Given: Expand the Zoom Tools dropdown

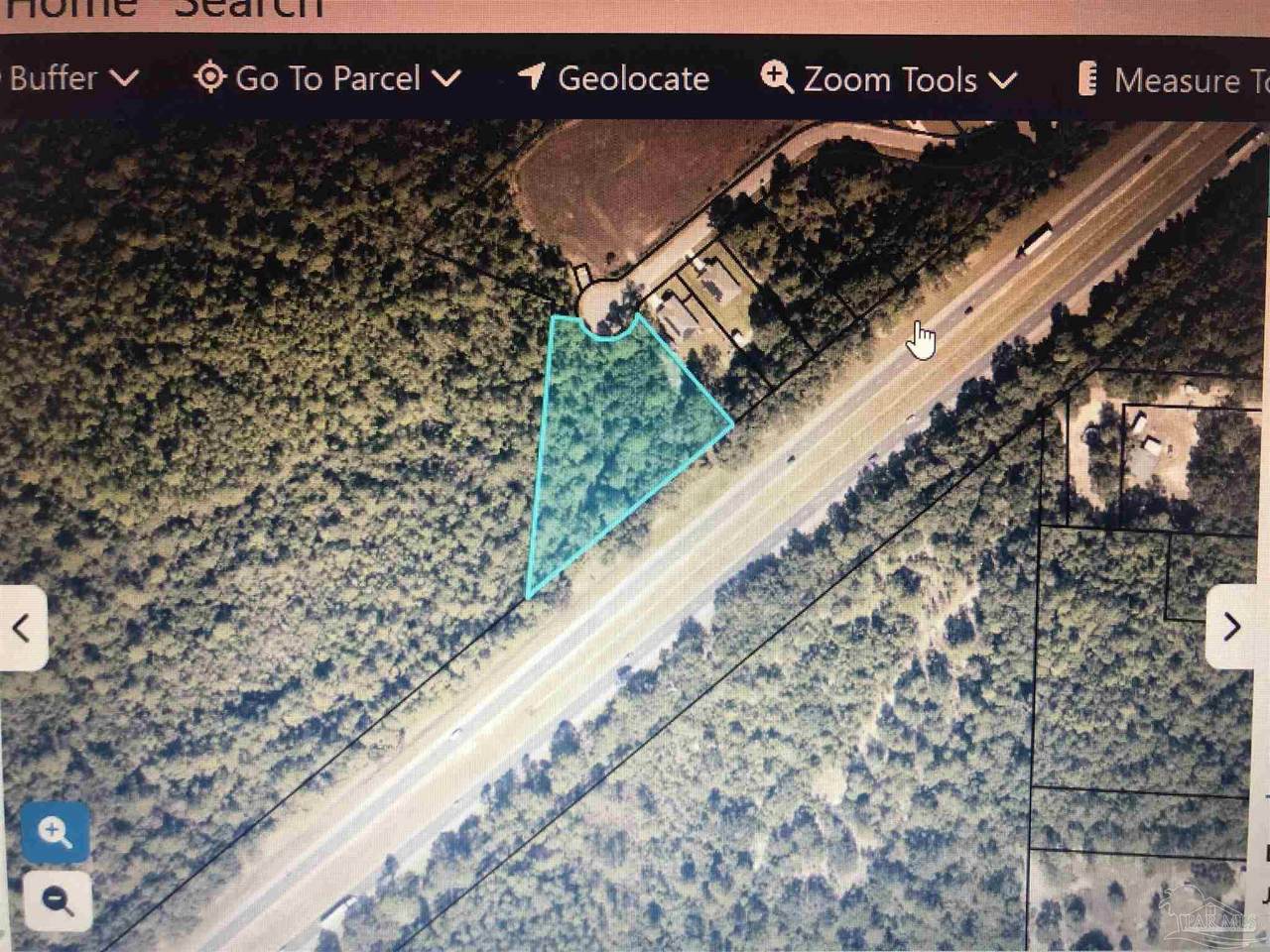Looking at the screenshot, I should (889, 79).
